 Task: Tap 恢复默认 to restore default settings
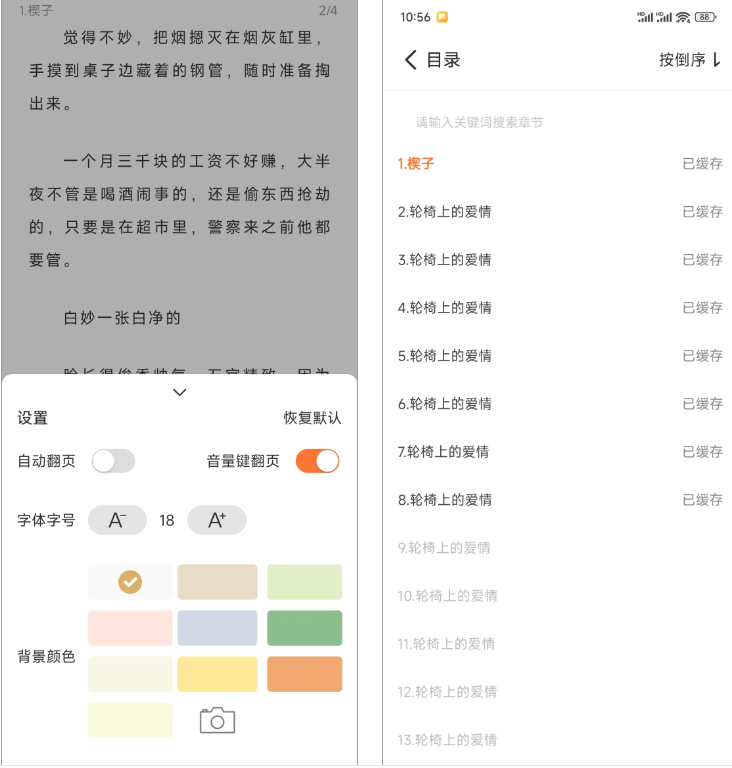click(x=312, y=418)
